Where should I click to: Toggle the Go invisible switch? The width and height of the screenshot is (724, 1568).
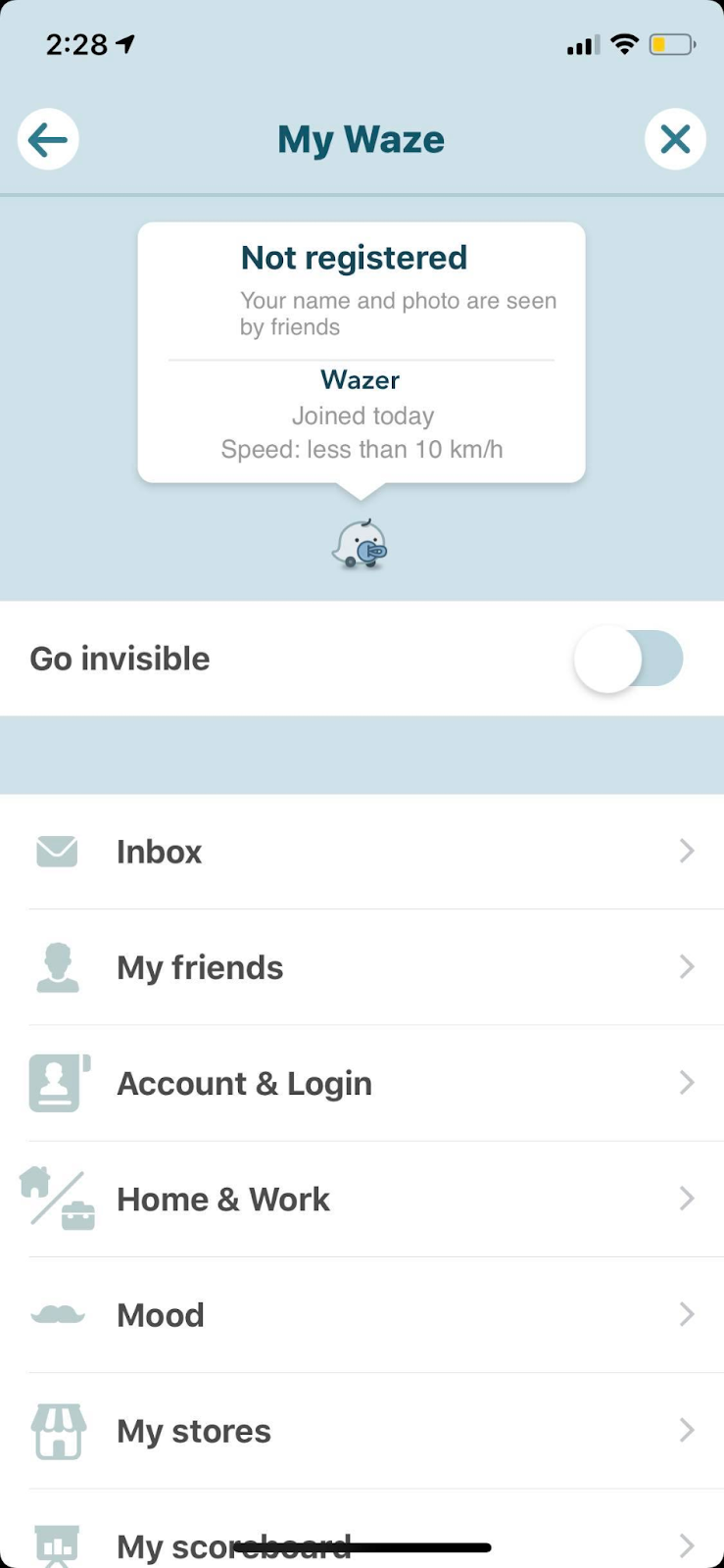(x=628, y=659)
